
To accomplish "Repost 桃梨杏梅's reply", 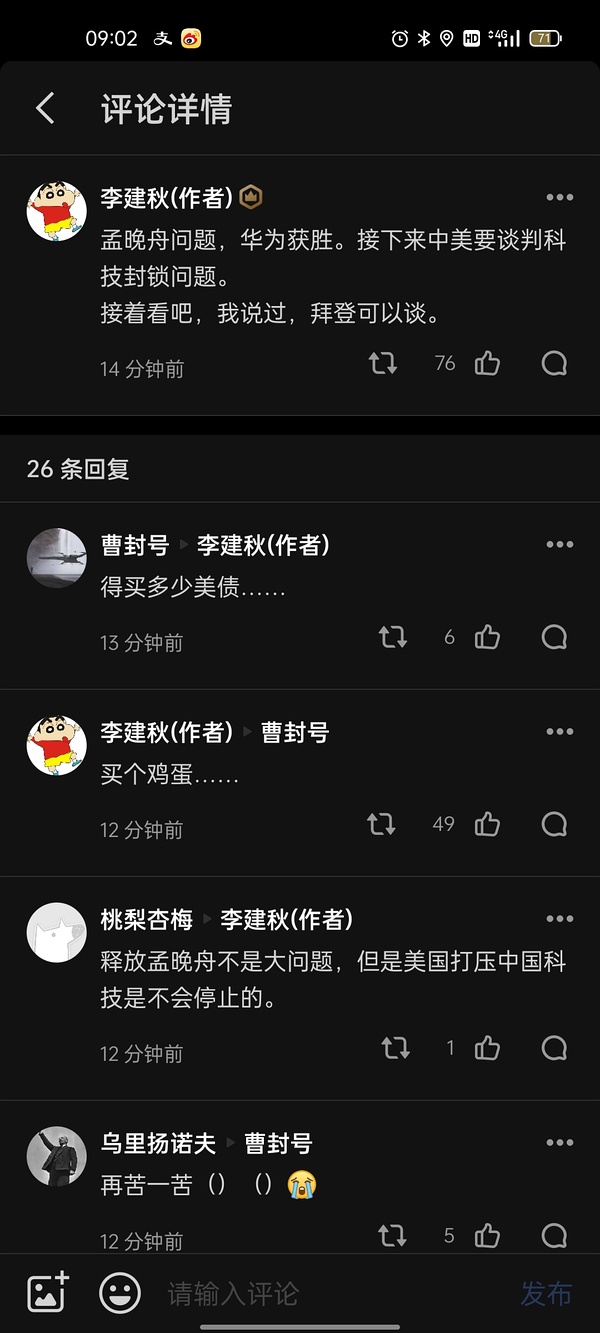I will click(x=395, y=1048).
